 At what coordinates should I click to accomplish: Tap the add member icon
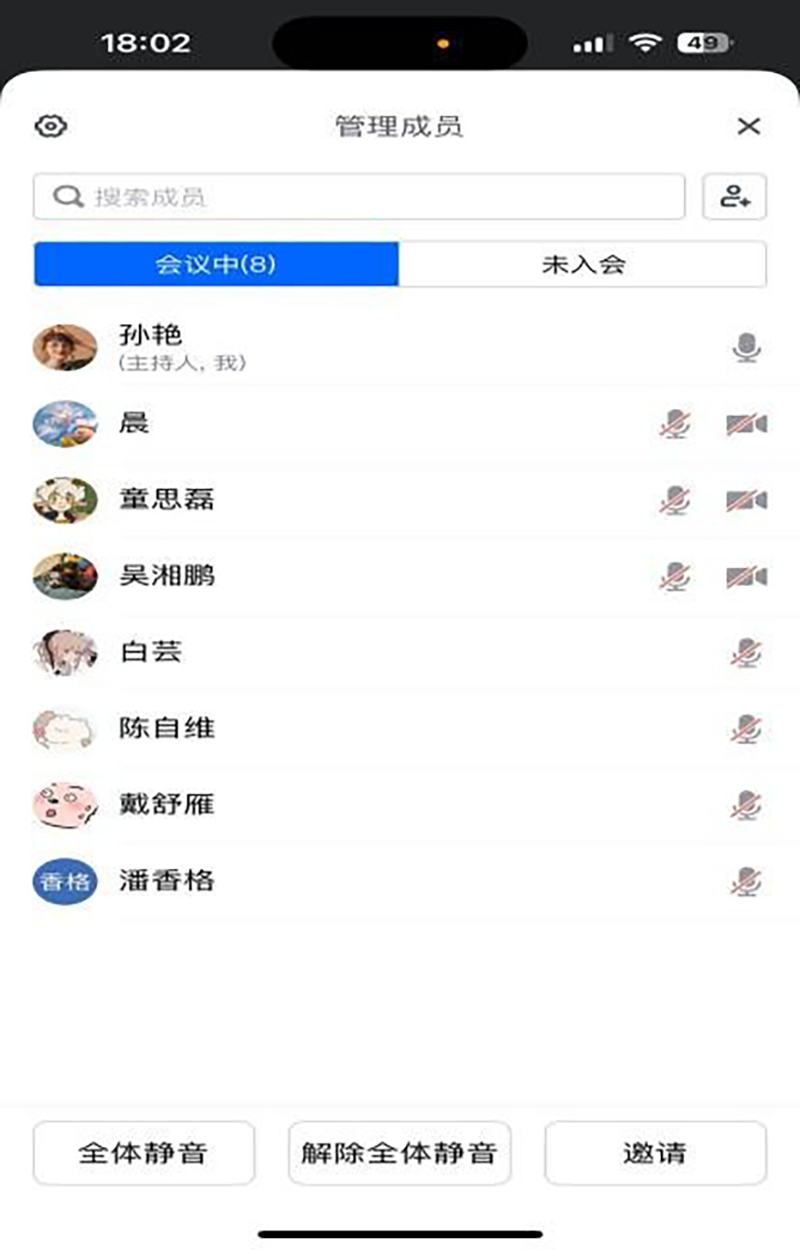tap(735, 197)
